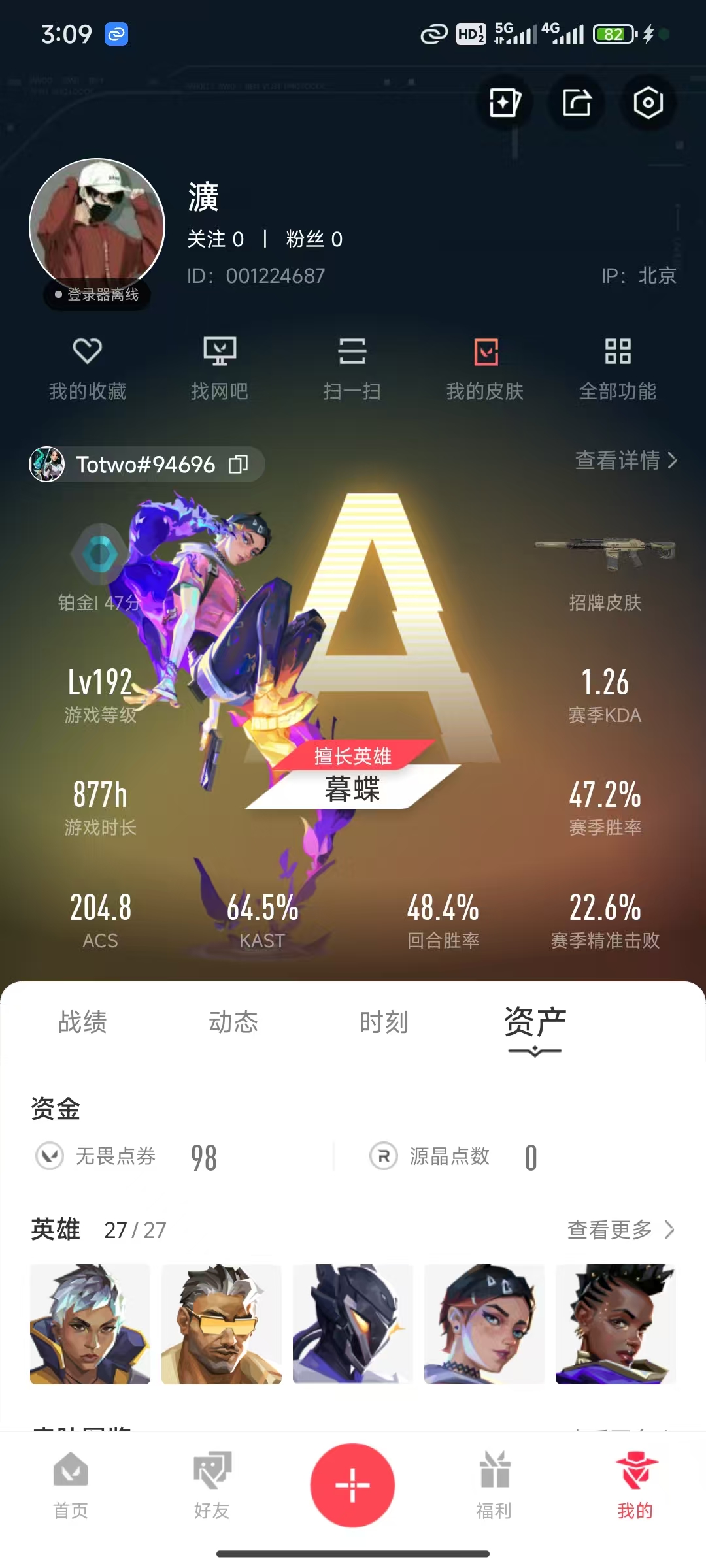Open the image sparkle icon at top
Viewport: 706px width, 1568px height.
(x=505, y=103)
